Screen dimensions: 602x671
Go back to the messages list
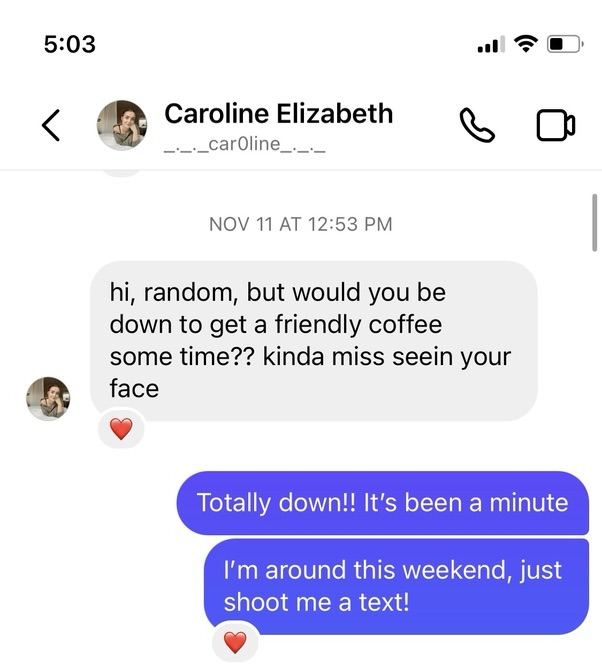pos(52,125)
